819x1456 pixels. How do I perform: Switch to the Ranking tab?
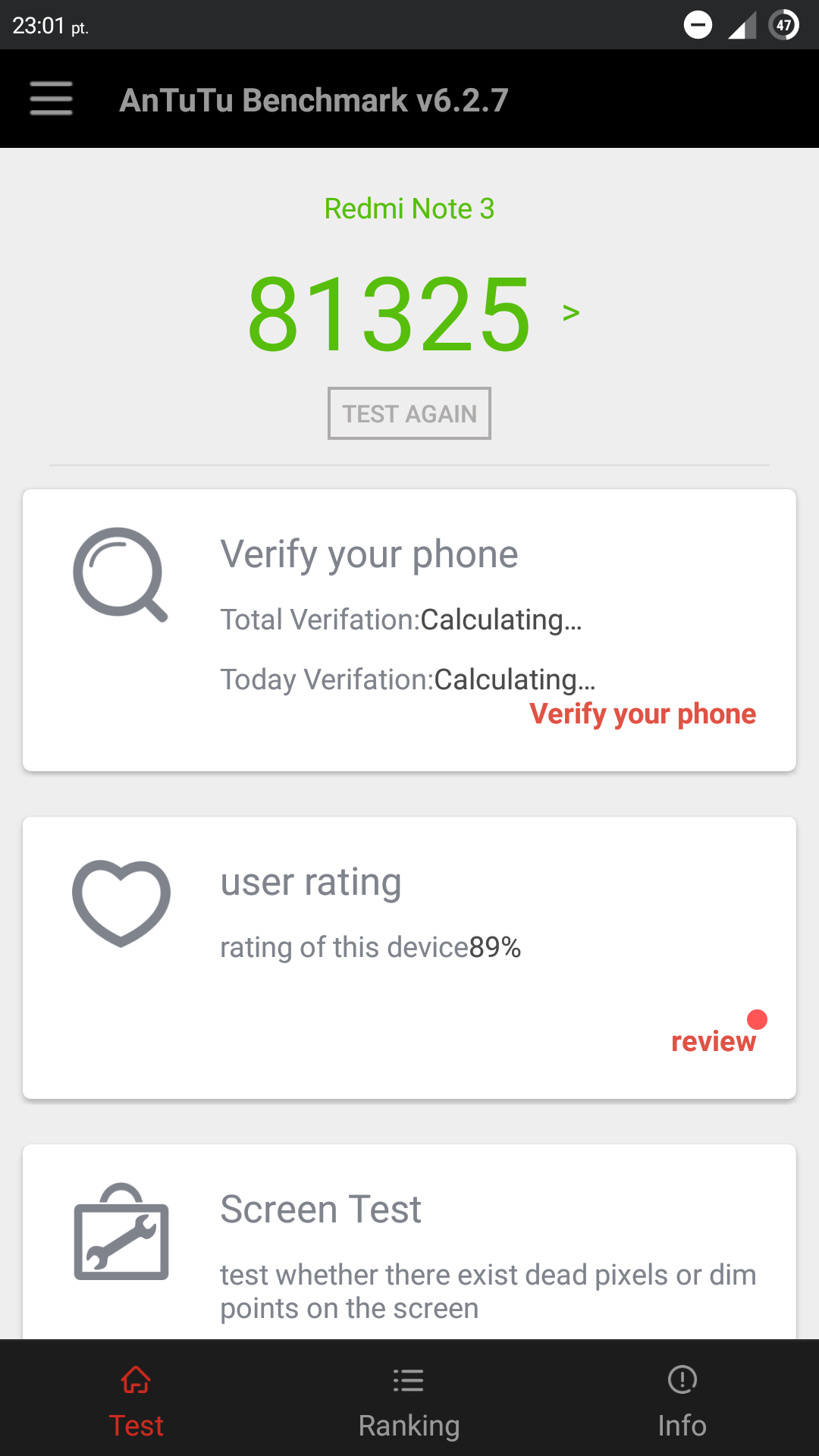click(x=409, y=1401)
